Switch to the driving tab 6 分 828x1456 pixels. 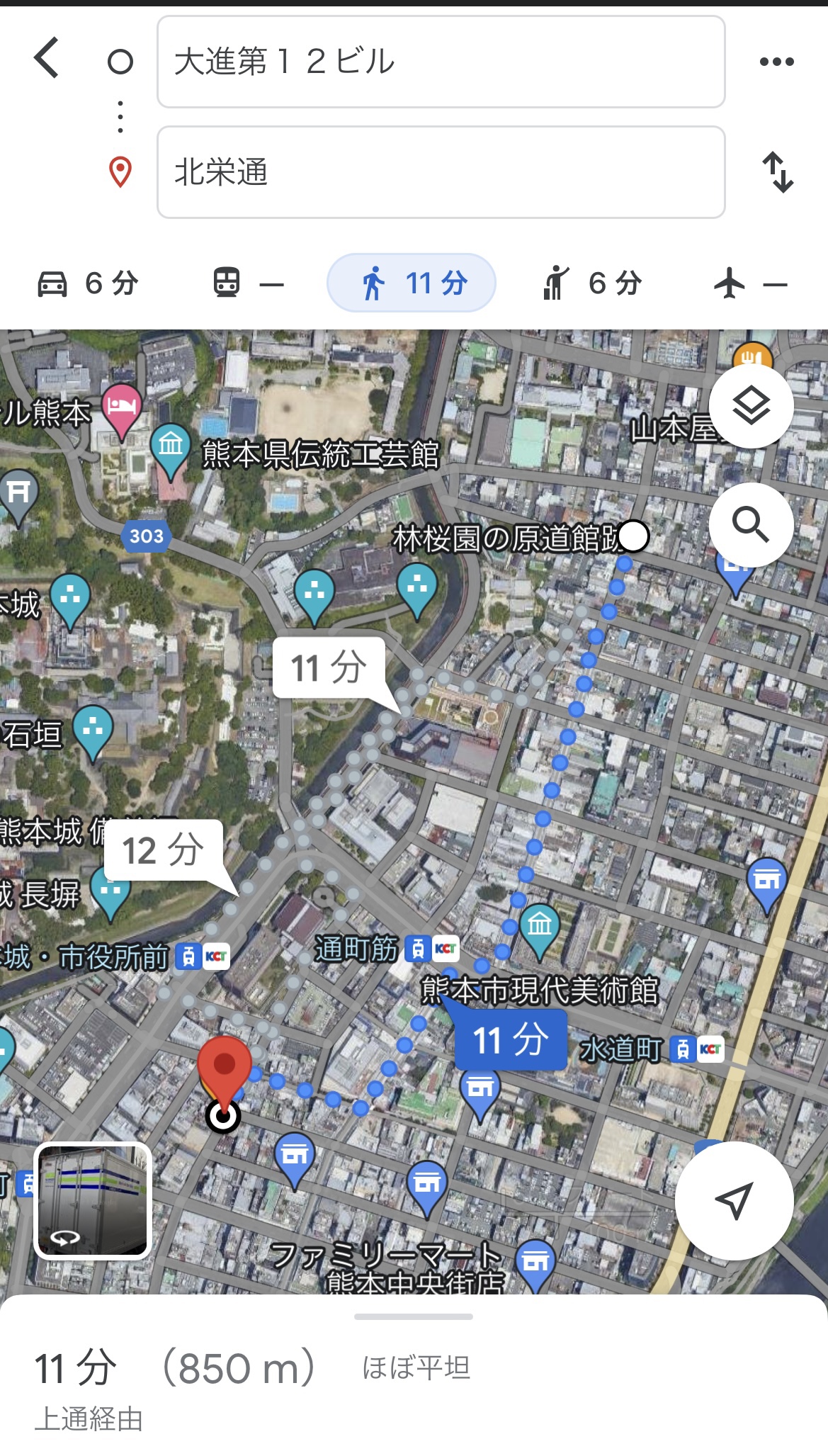87,283
